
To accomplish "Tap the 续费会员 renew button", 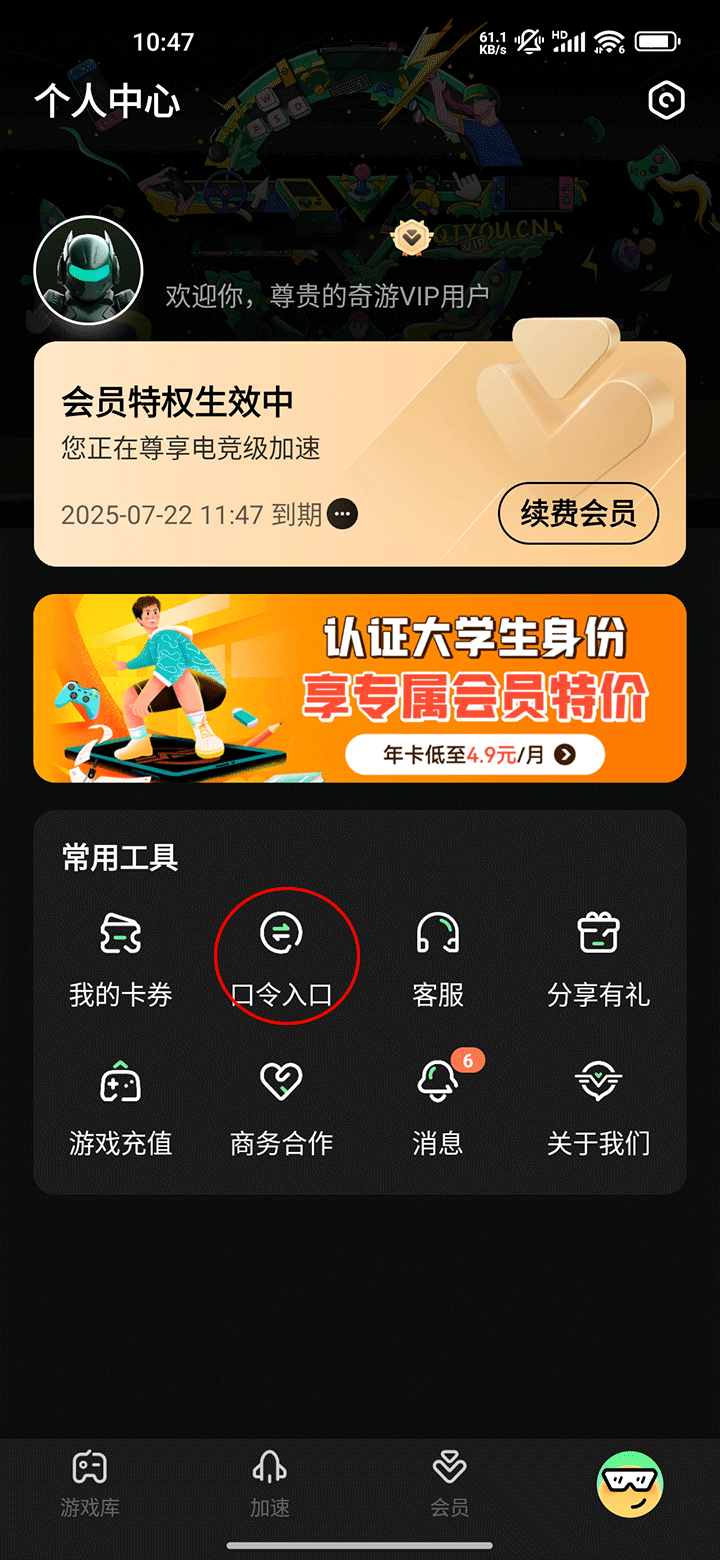I will tap(578, 514).
